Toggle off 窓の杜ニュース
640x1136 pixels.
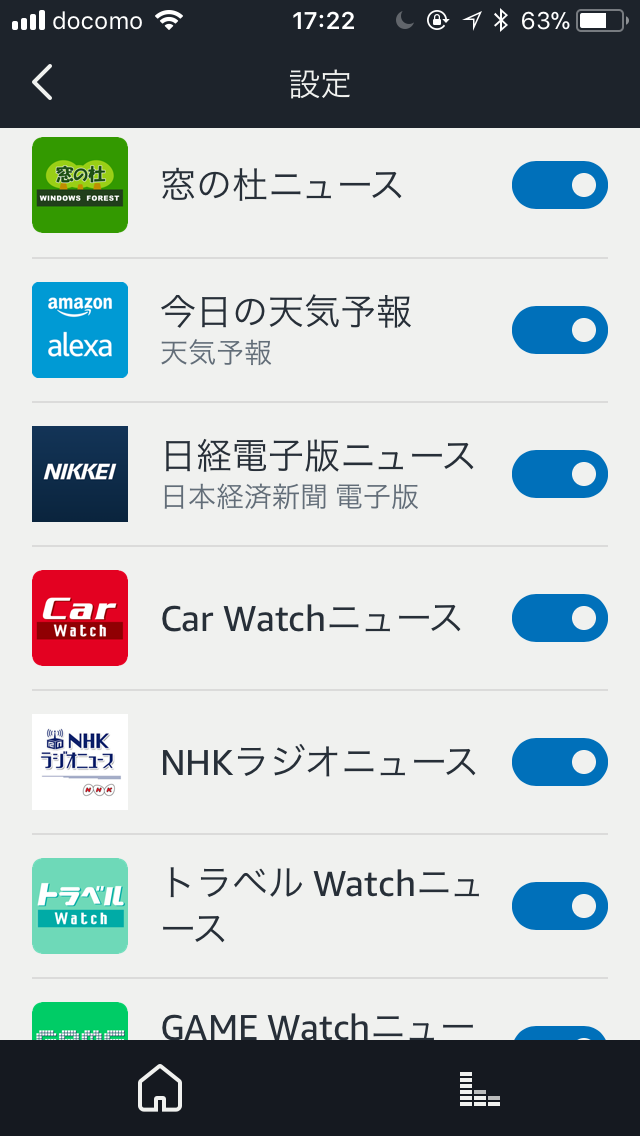[x=560, y=185]
